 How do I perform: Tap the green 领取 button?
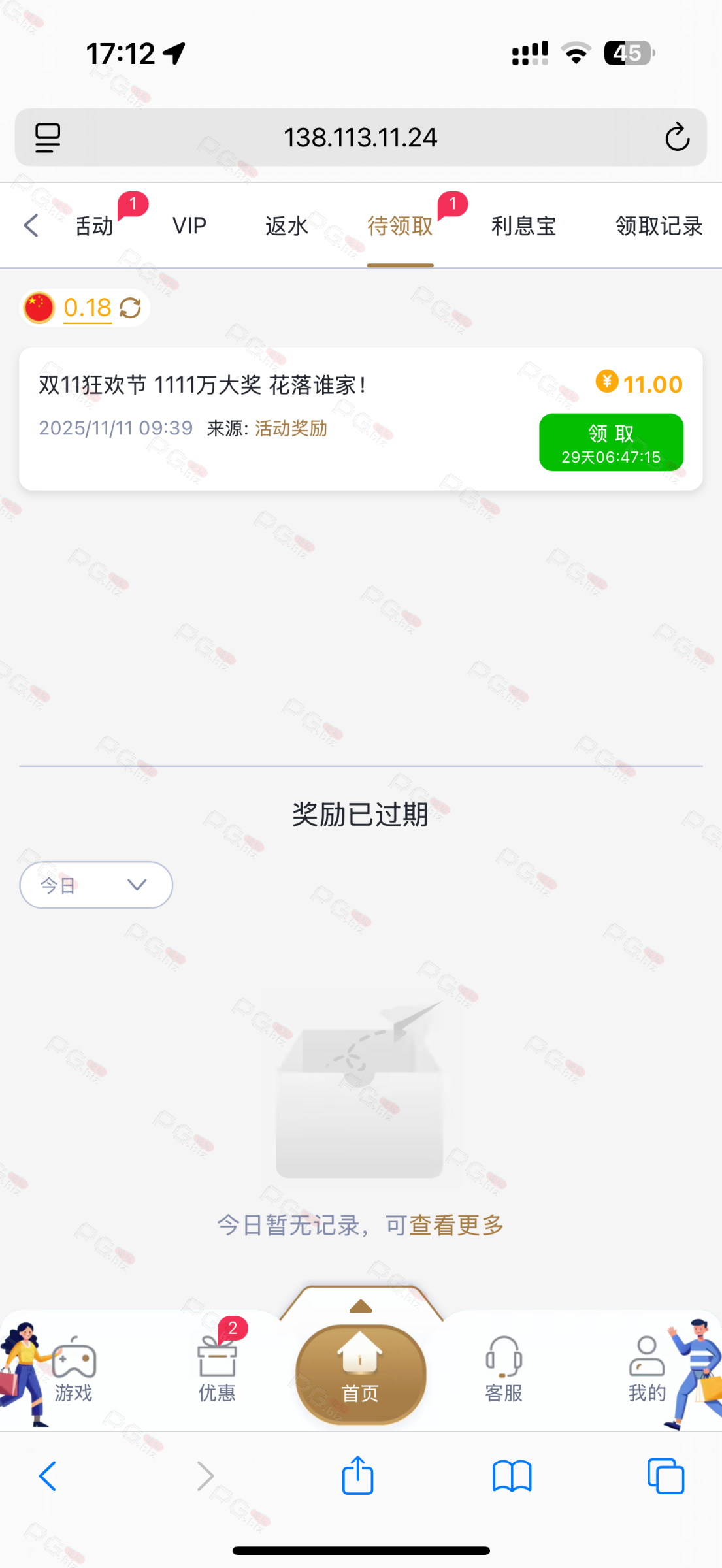tap(611, 442)
